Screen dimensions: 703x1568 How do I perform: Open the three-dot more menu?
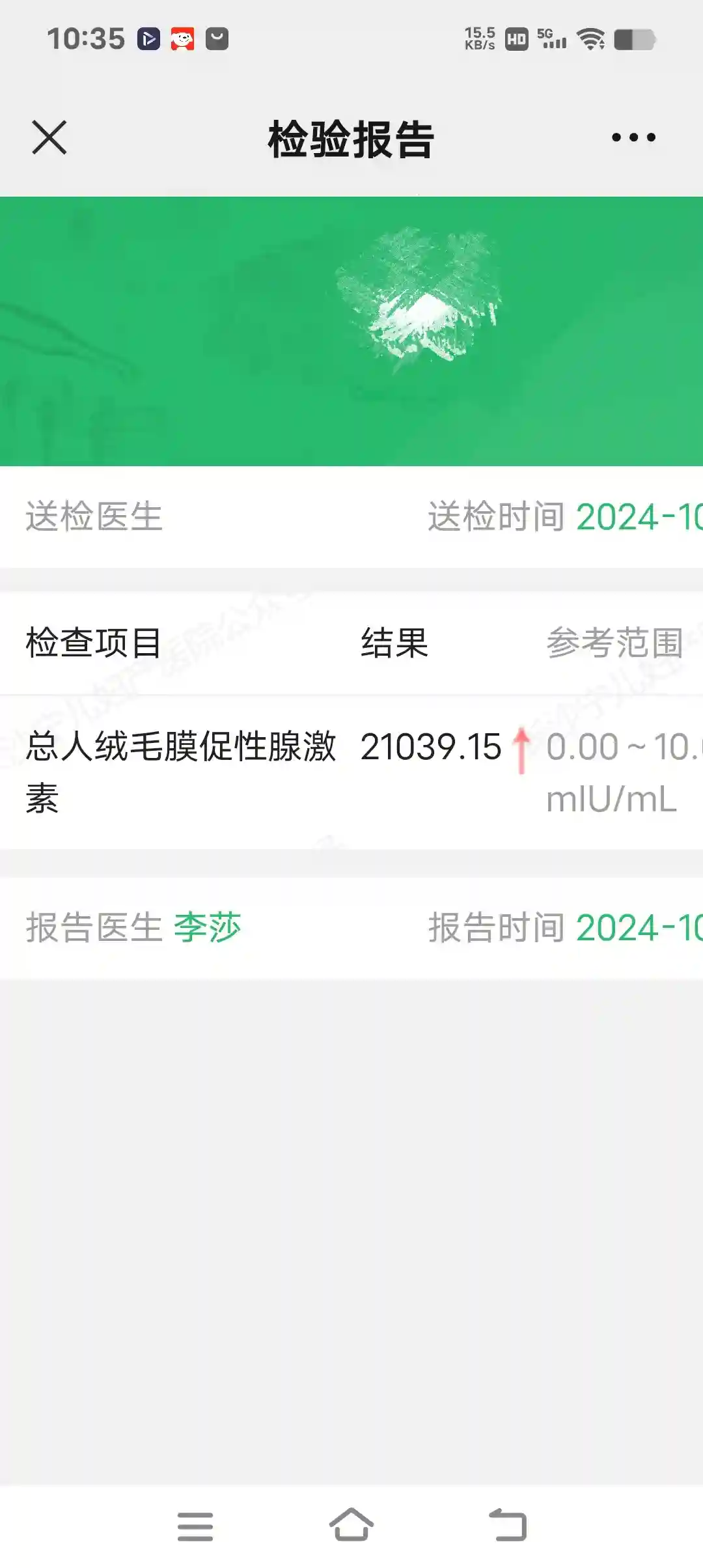633,137
